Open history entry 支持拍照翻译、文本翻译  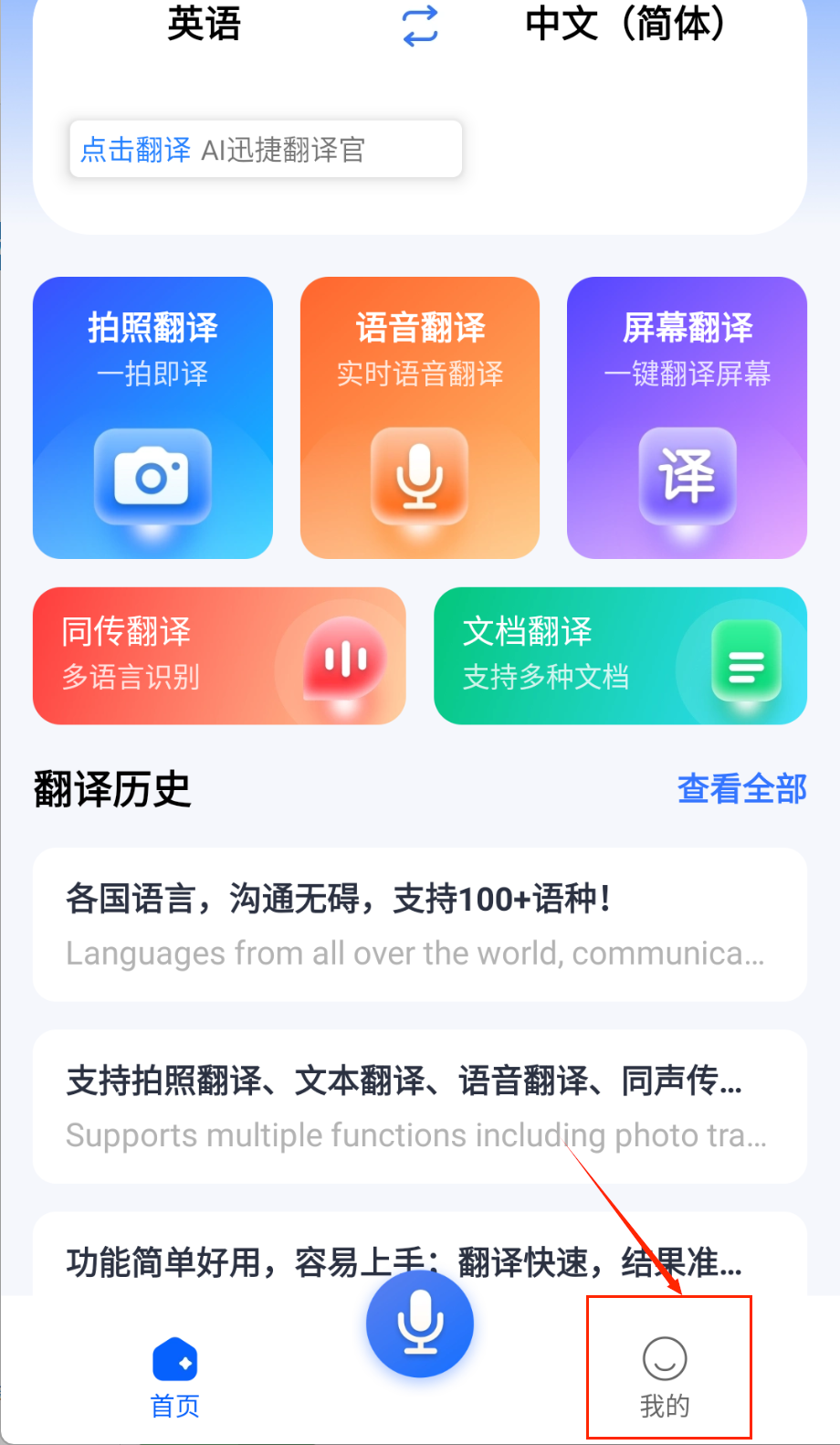coord(420,1106)
